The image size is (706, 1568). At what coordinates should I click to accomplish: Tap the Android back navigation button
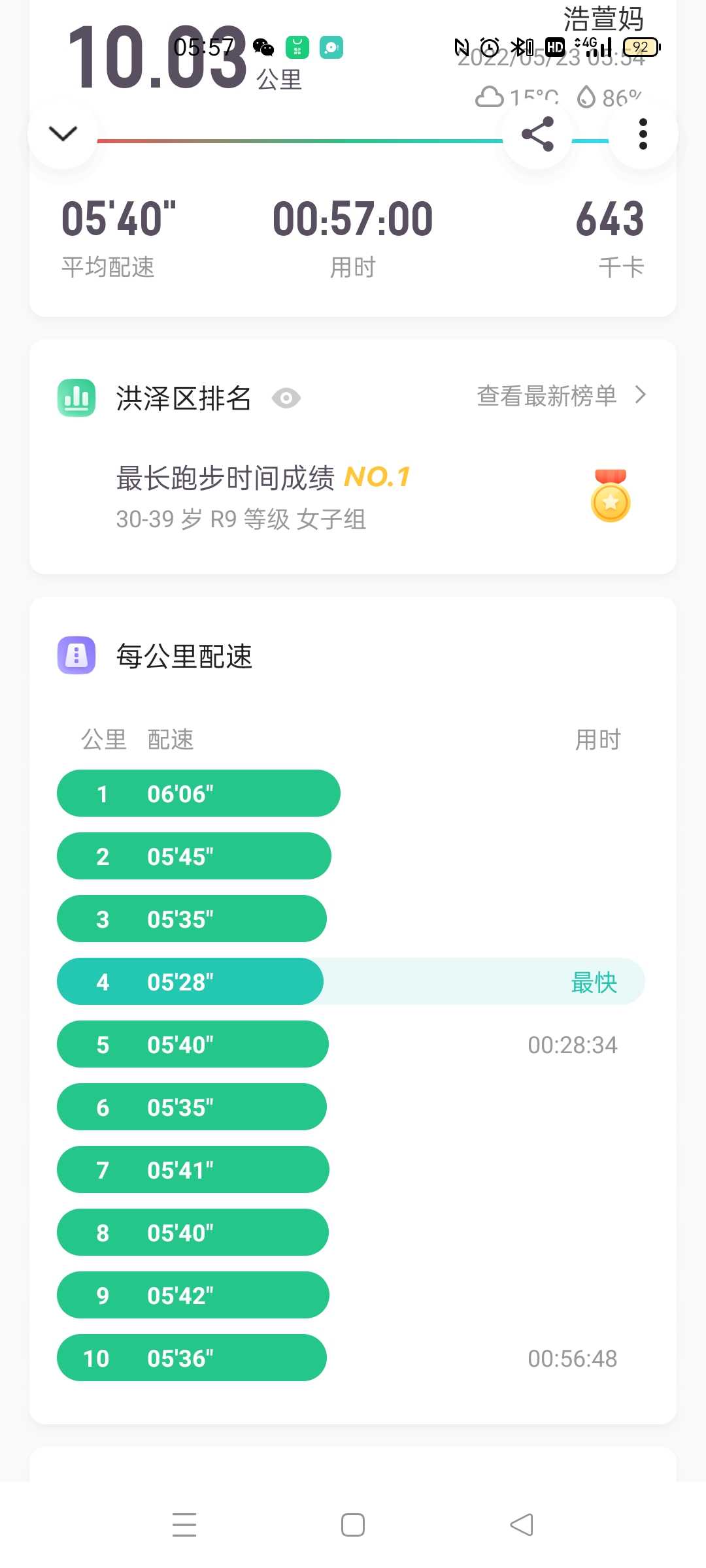coord(522,1525)
